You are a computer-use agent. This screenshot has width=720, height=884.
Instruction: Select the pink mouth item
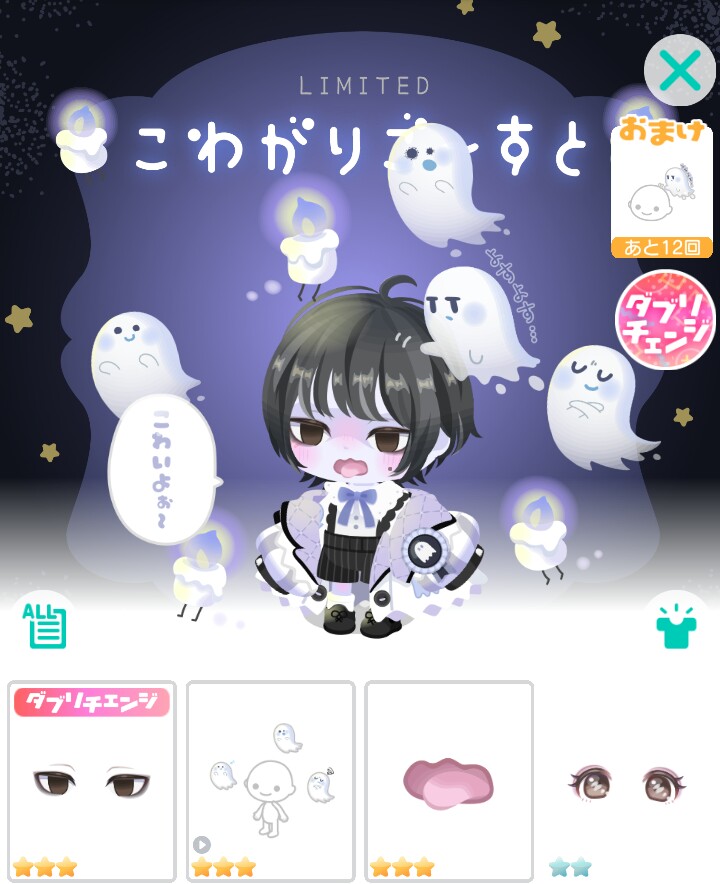tap(448, 782)
